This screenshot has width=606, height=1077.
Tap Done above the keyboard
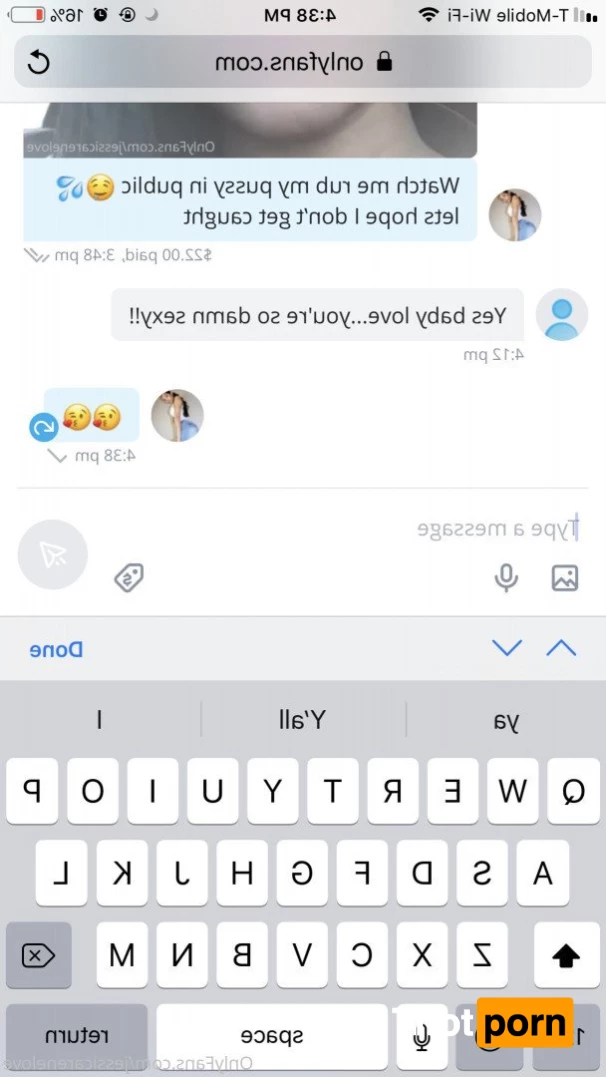click(x=56, y=649)
